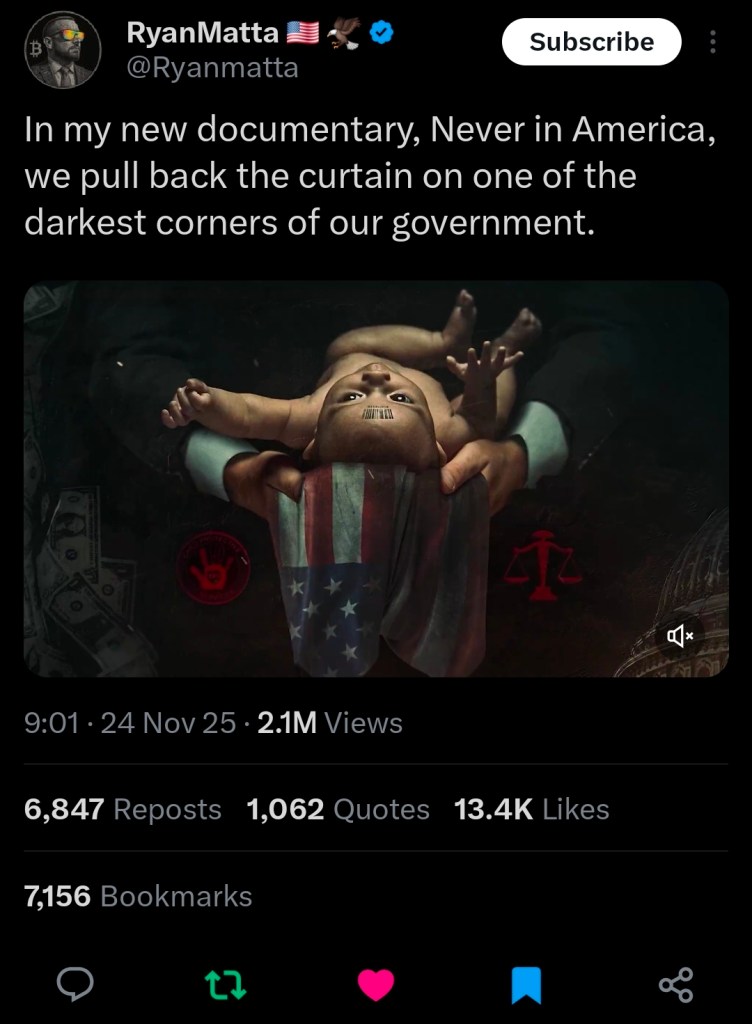Share this post
This screenshot has height=1024, width=752.
[676, 985]
